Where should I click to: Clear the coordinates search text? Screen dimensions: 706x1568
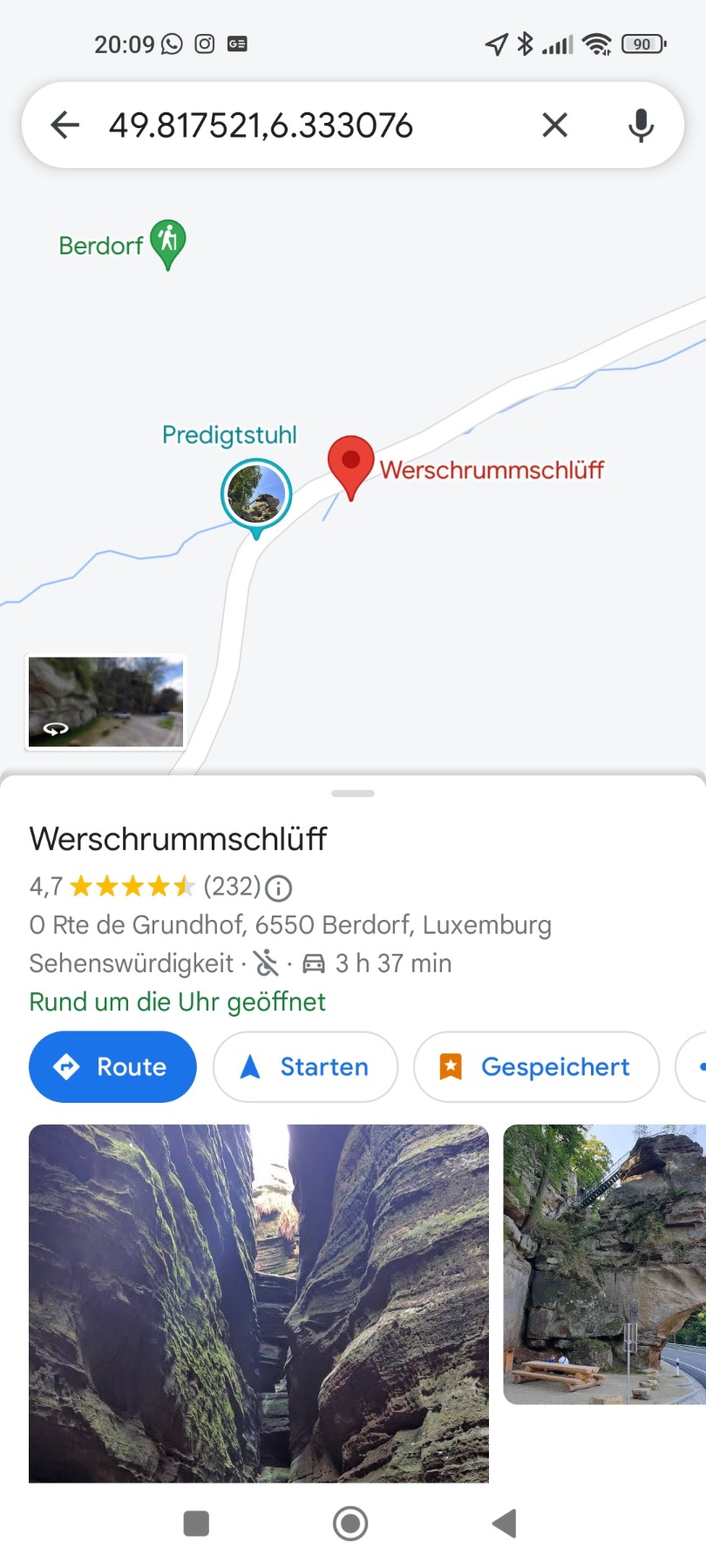coord(554,125)
